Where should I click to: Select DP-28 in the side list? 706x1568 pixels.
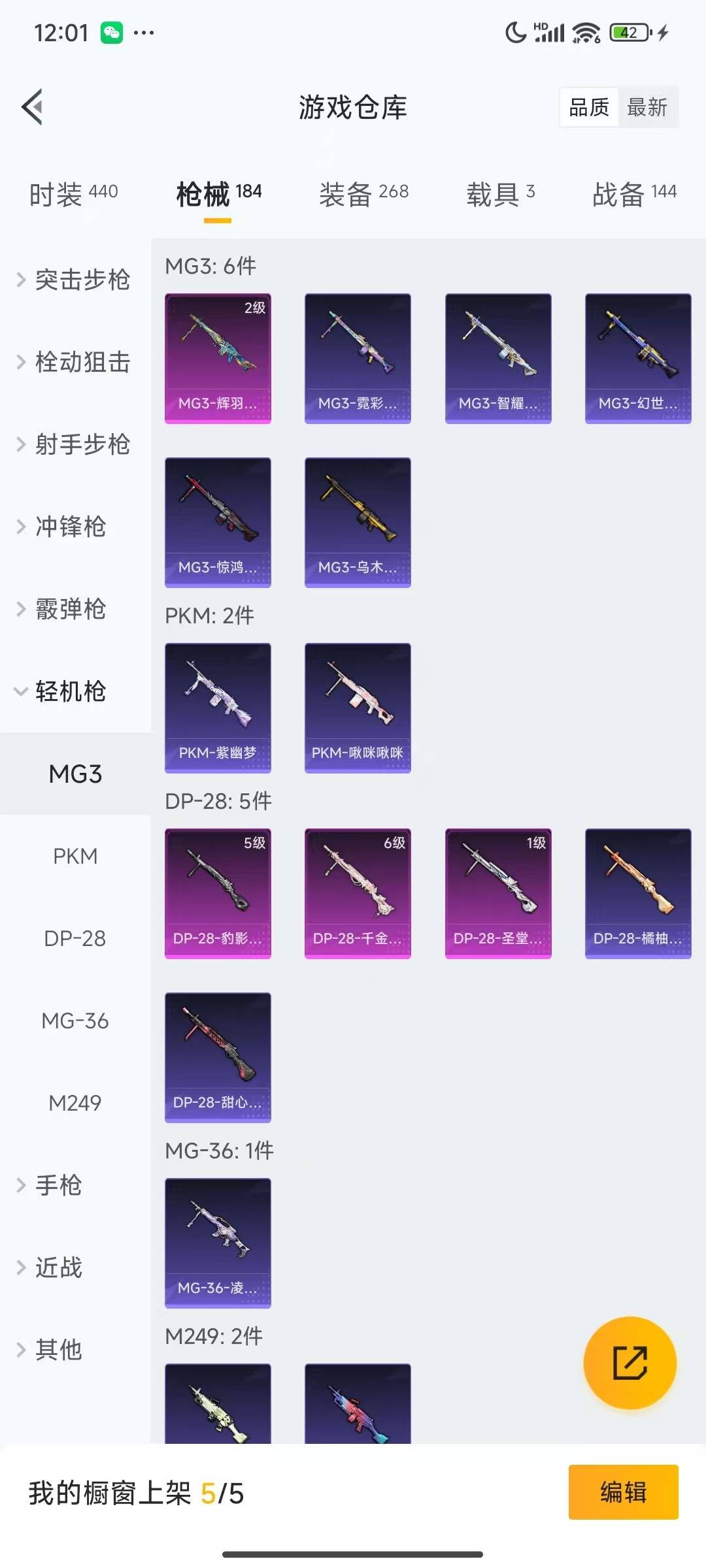[x=75, y=938]
